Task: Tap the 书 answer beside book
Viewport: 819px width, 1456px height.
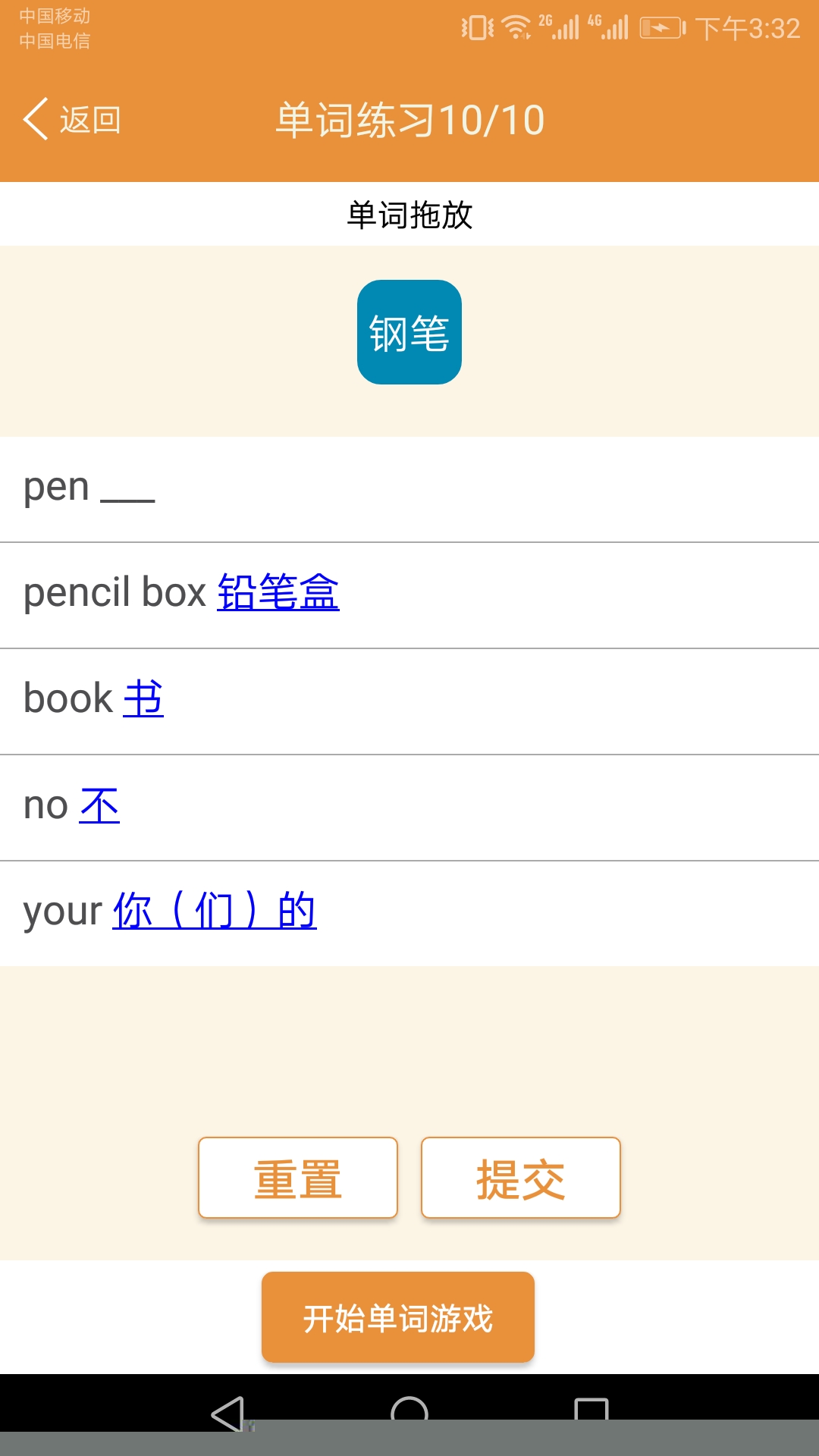Action: click(x=143, y=698)
